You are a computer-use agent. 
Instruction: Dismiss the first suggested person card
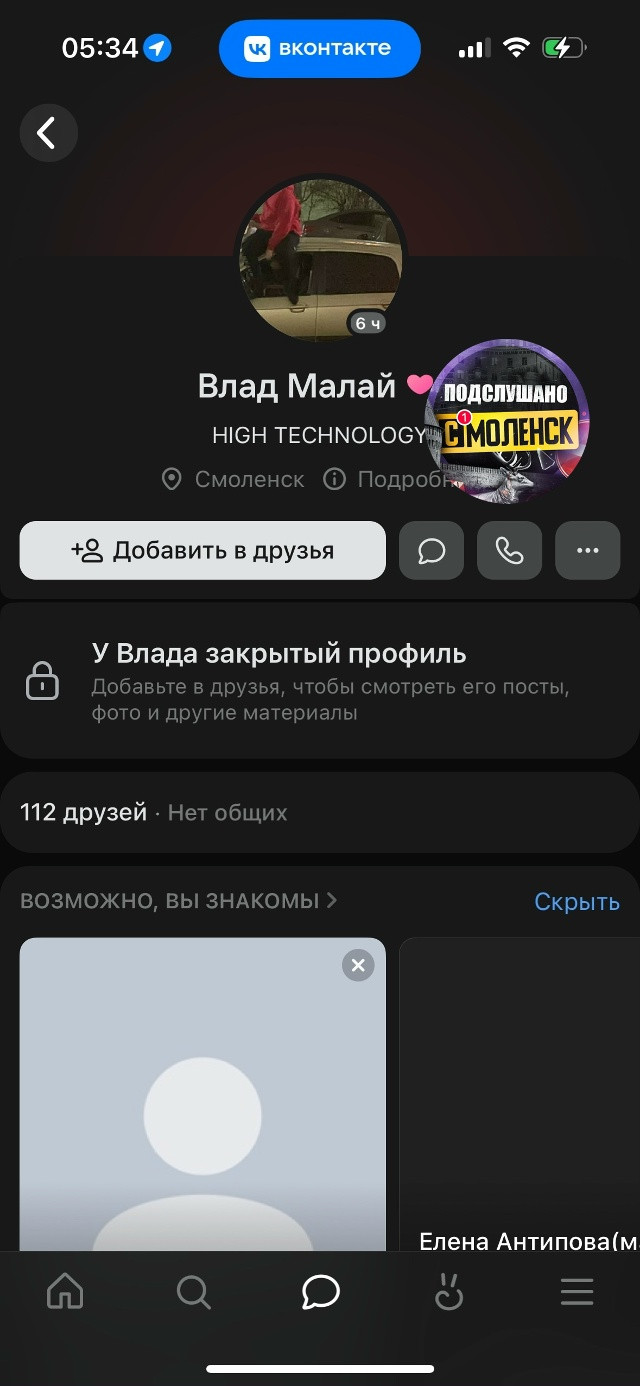click(x=358, y=965)
